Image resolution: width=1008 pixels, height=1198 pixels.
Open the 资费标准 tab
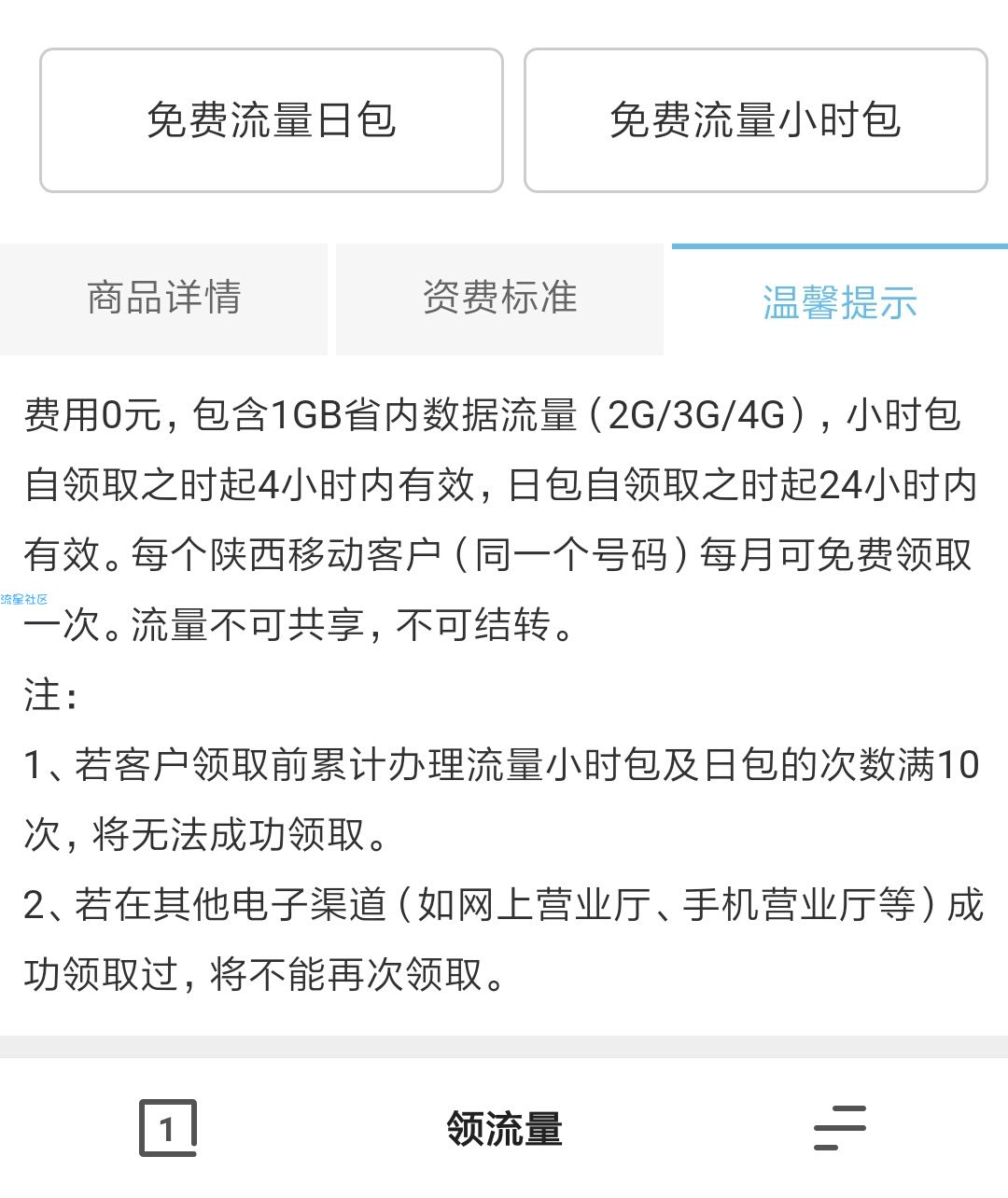[499, 299]
